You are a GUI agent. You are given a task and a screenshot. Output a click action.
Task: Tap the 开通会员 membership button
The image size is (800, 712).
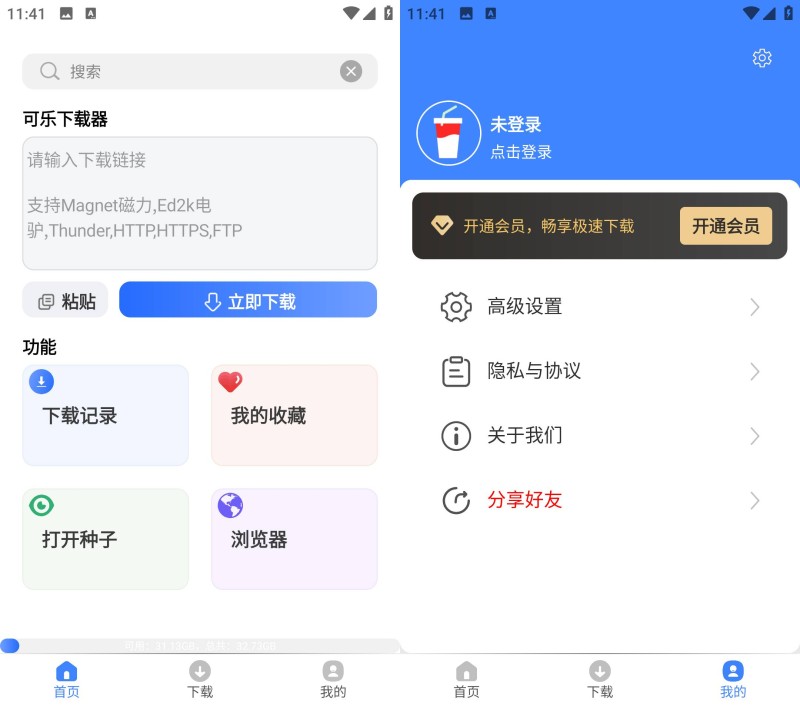click(725, 226)
